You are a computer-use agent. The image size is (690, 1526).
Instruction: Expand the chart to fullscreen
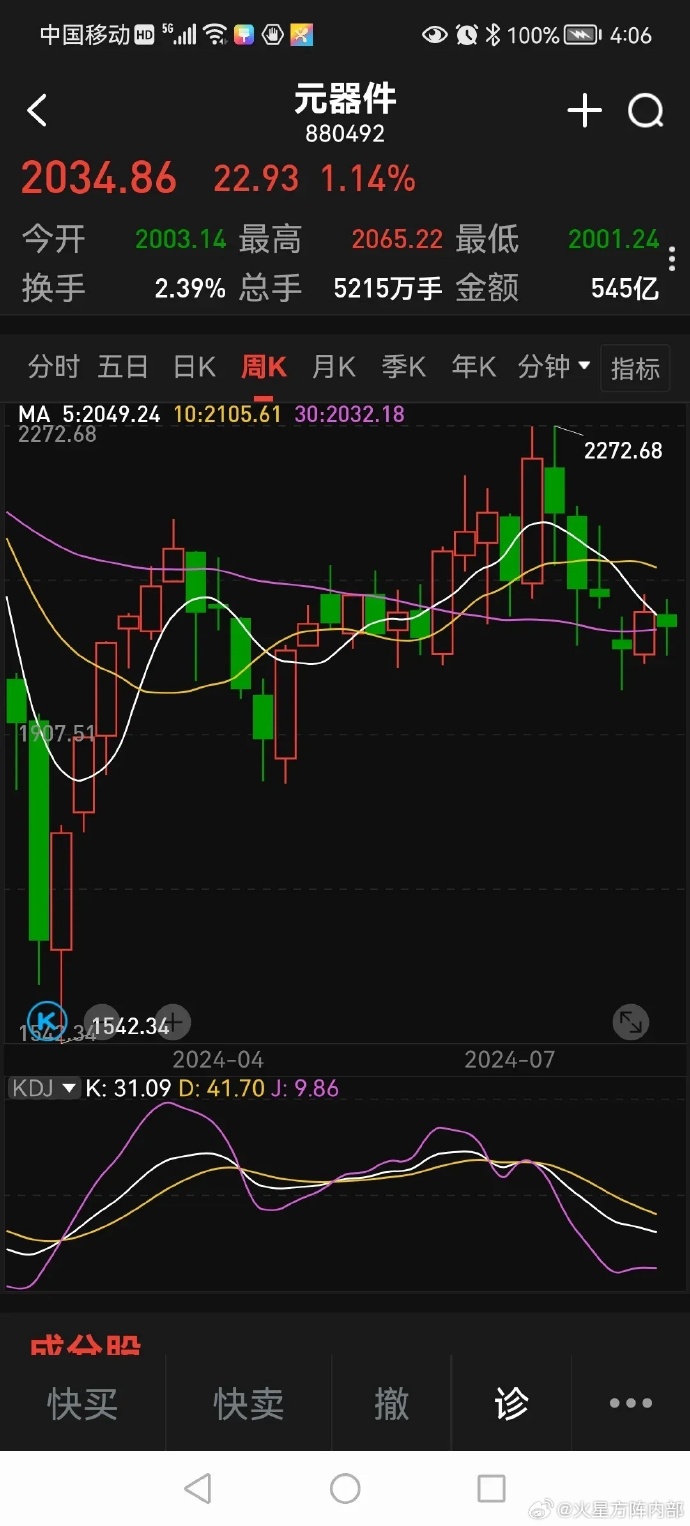631,1021
